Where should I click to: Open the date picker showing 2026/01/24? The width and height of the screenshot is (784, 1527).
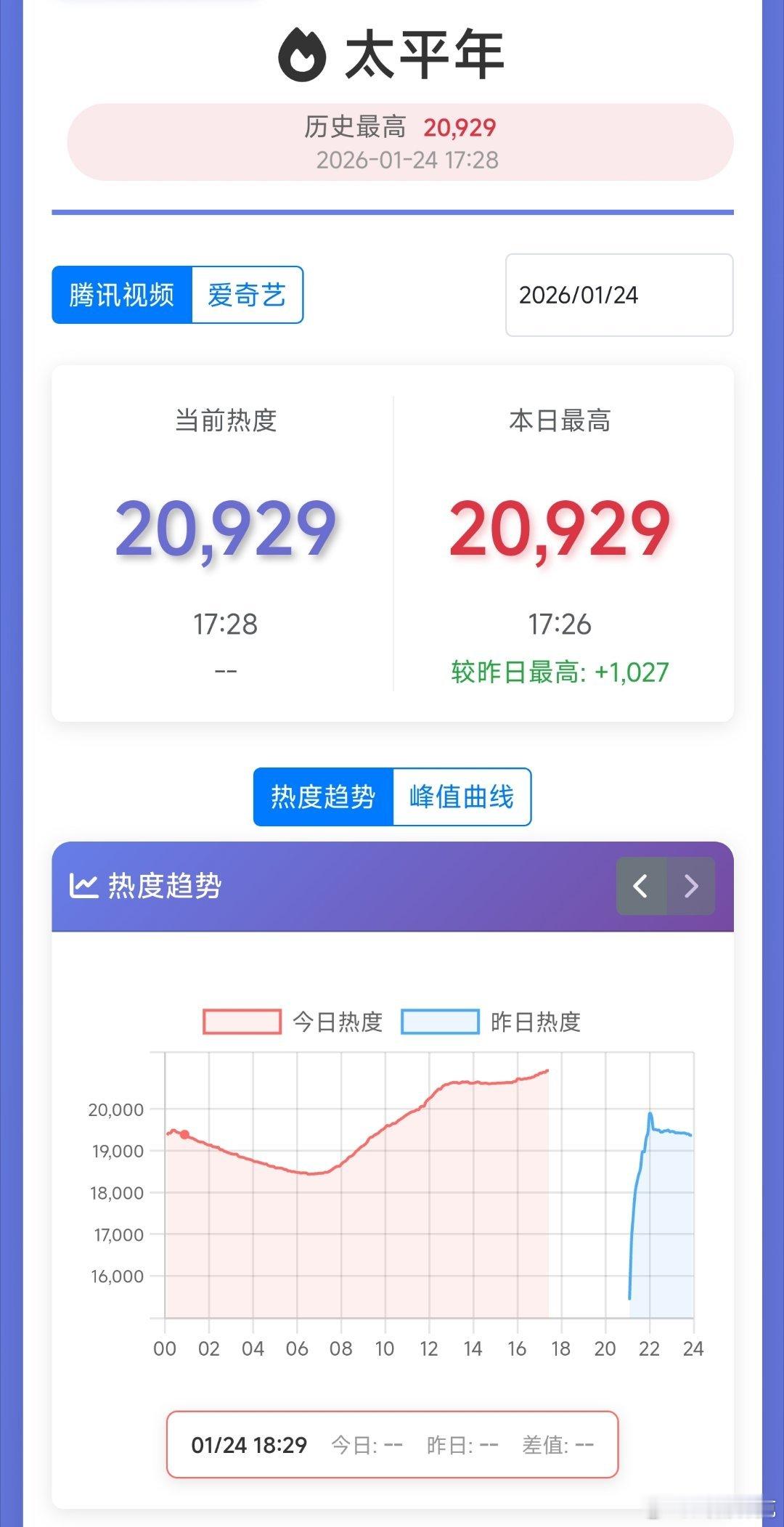click(618, 295)
